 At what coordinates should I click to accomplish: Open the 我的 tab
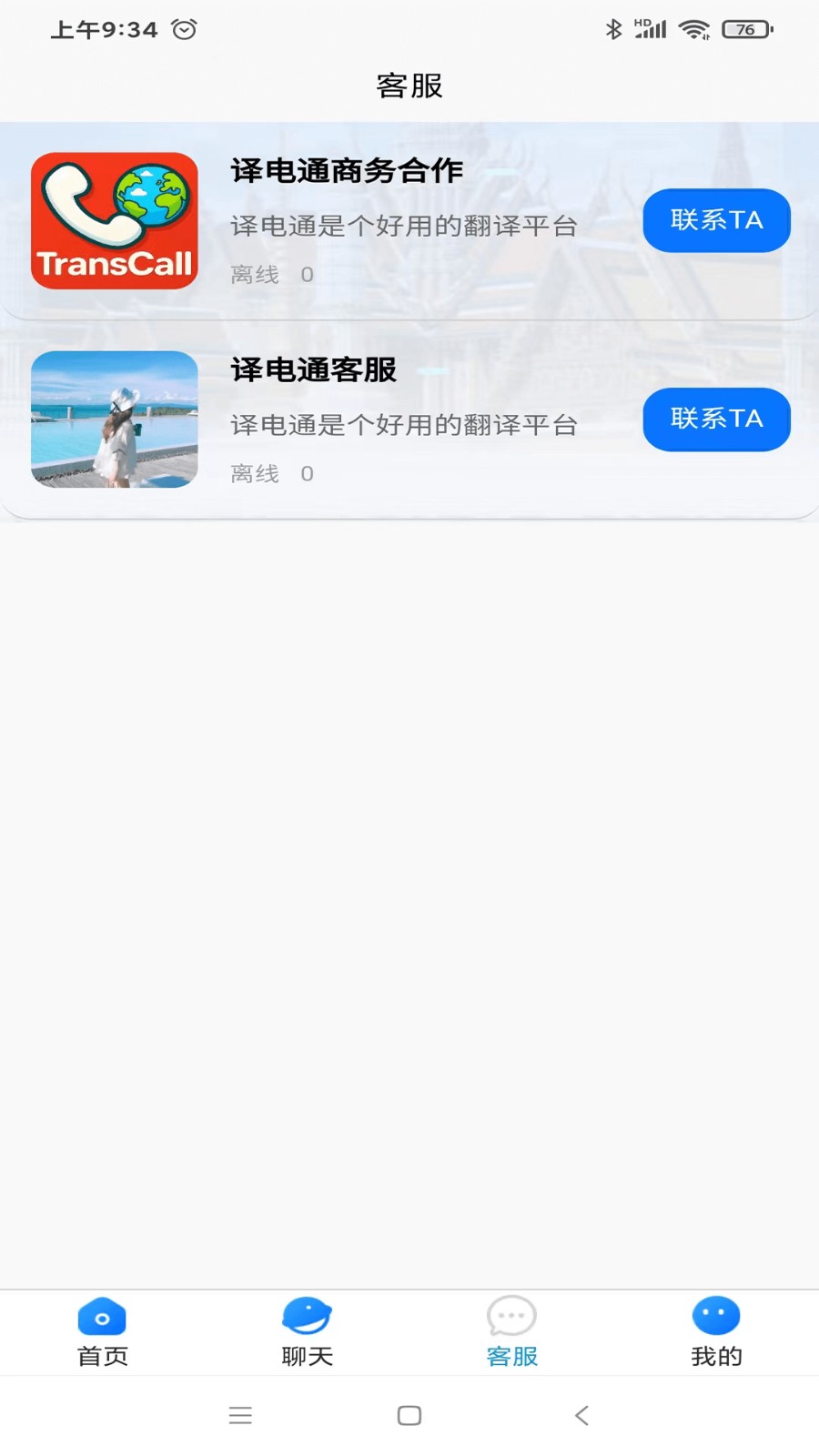tap(716, 1332)
